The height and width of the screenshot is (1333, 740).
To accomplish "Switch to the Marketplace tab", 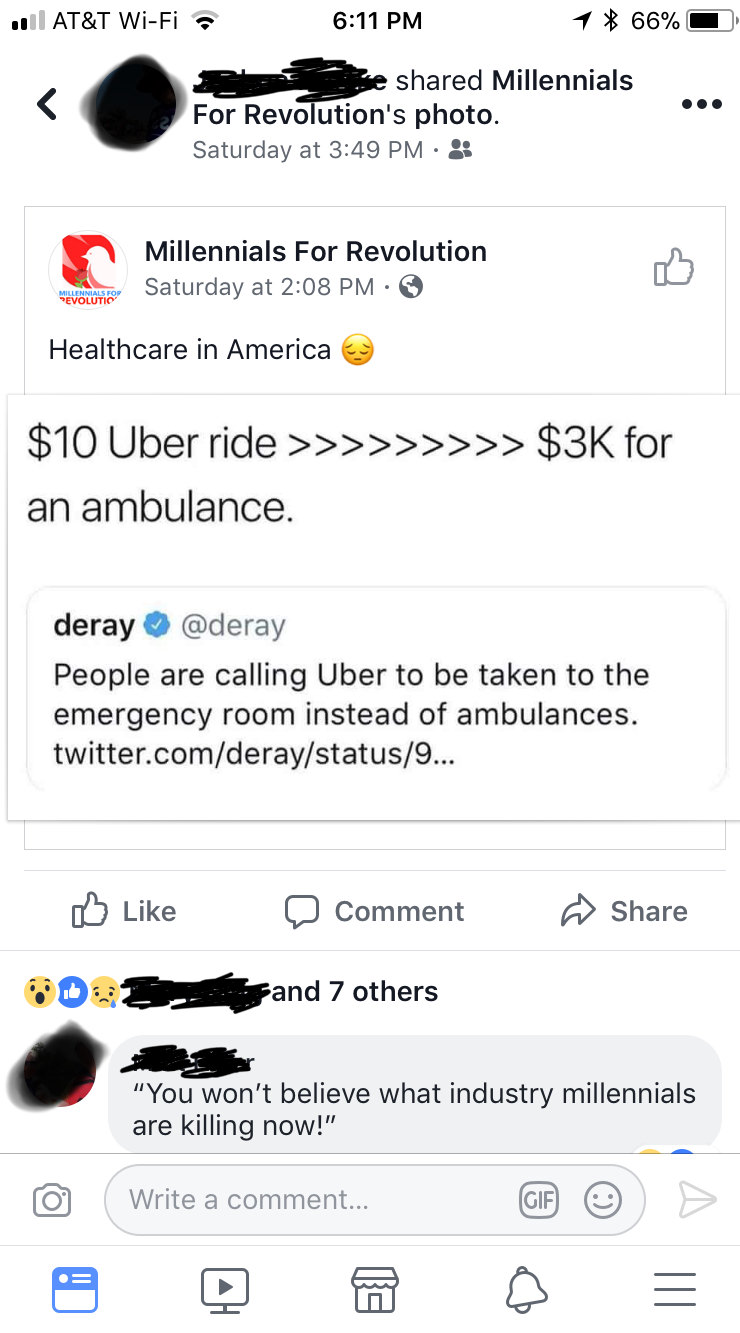I will pyautogui.click(x=375, y=1289).
